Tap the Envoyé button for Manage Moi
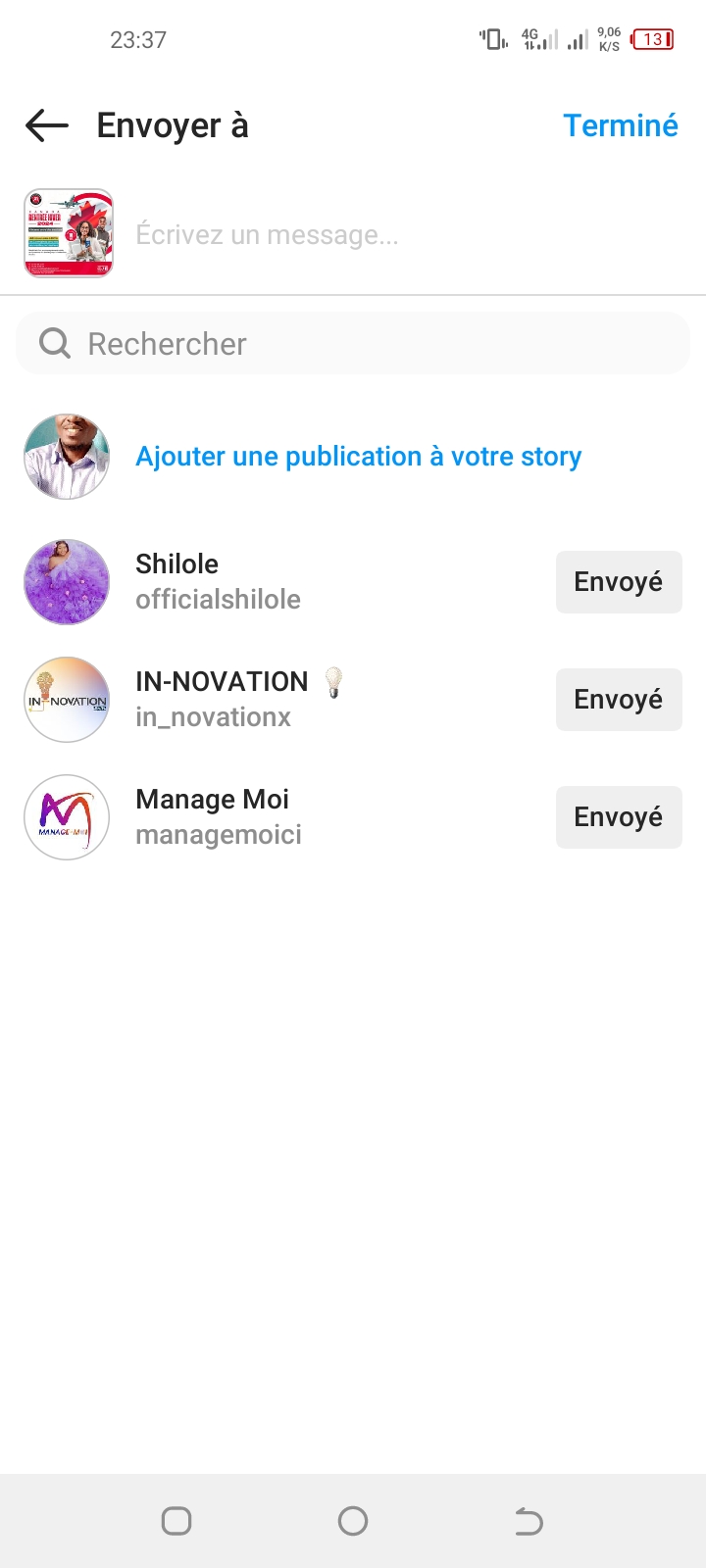Image resolution: width=706 pixels, height=1568 pixels. pyautogui.click(x=618, y=817)
